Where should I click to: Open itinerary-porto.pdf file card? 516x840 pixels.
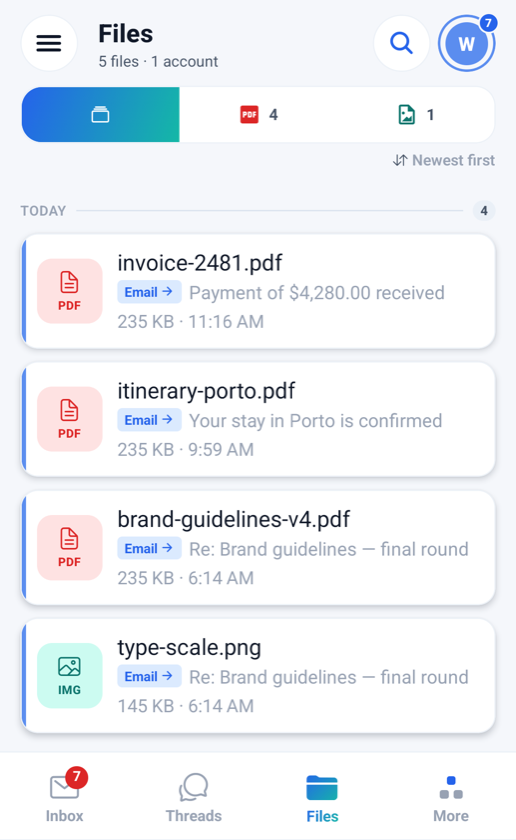coord(258,419)
